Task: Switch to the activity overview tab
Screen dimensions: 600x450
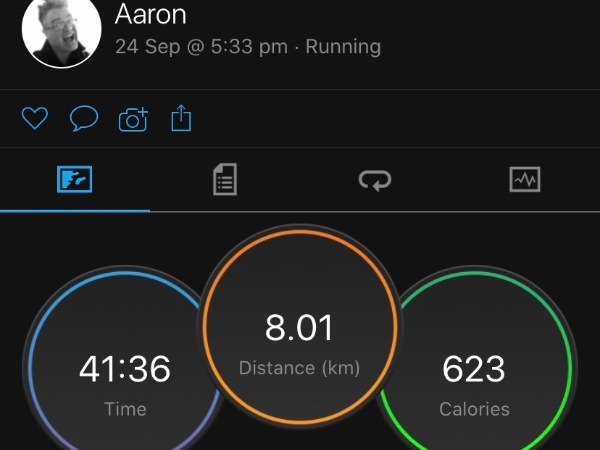Action: 75,180
